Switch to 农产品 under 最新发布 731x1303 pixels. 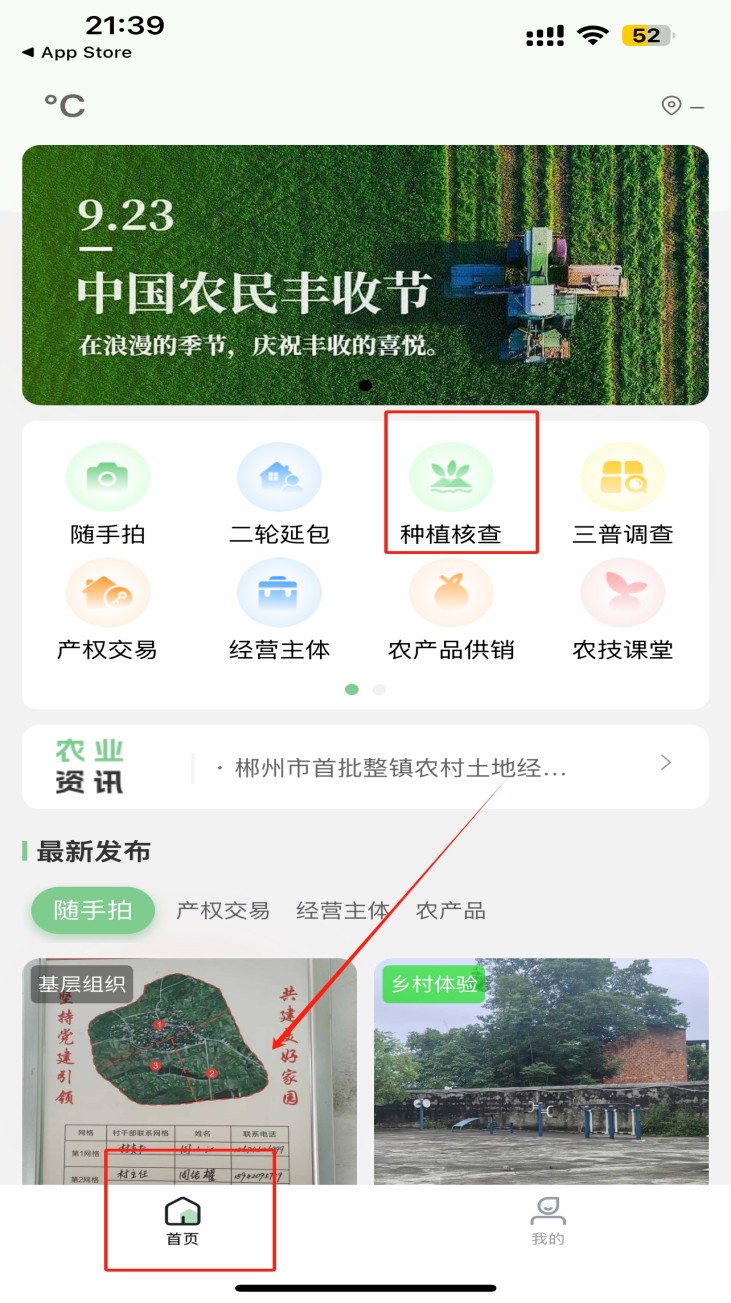(451, 910)
